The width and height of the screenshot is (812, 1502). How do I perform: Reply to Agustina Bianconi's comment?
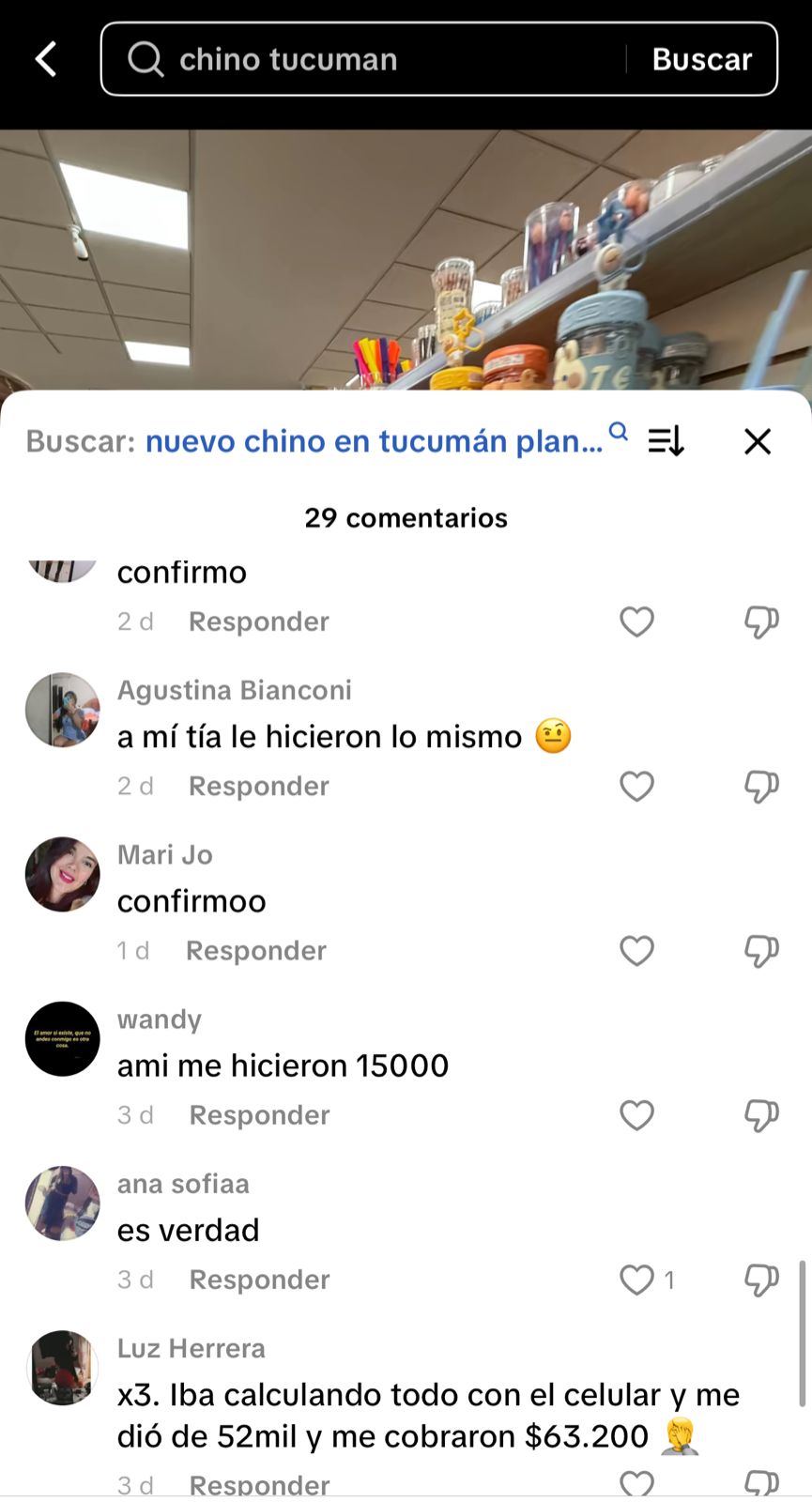click(x=258, y=787)
